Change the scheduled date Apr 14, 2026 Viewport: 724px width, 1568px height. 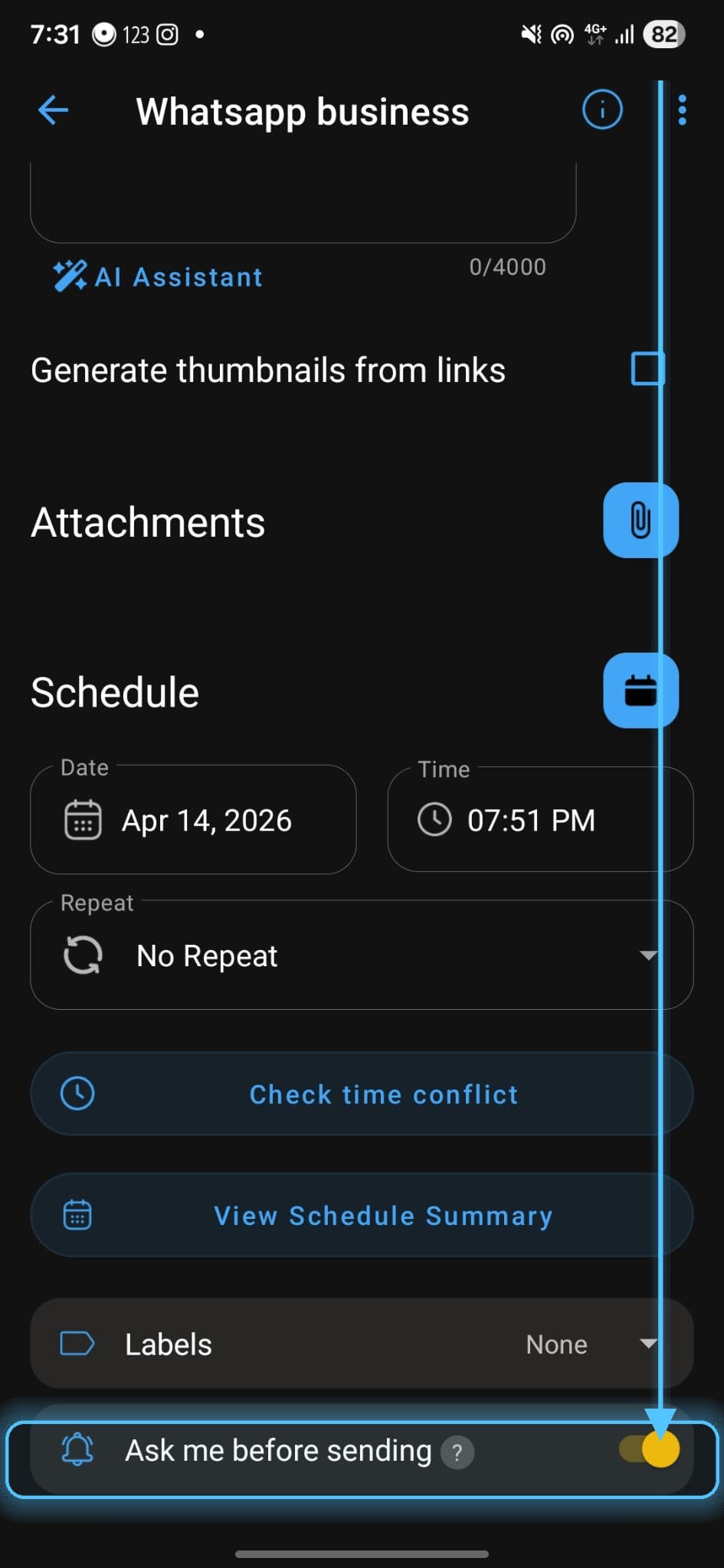[207, 819]
